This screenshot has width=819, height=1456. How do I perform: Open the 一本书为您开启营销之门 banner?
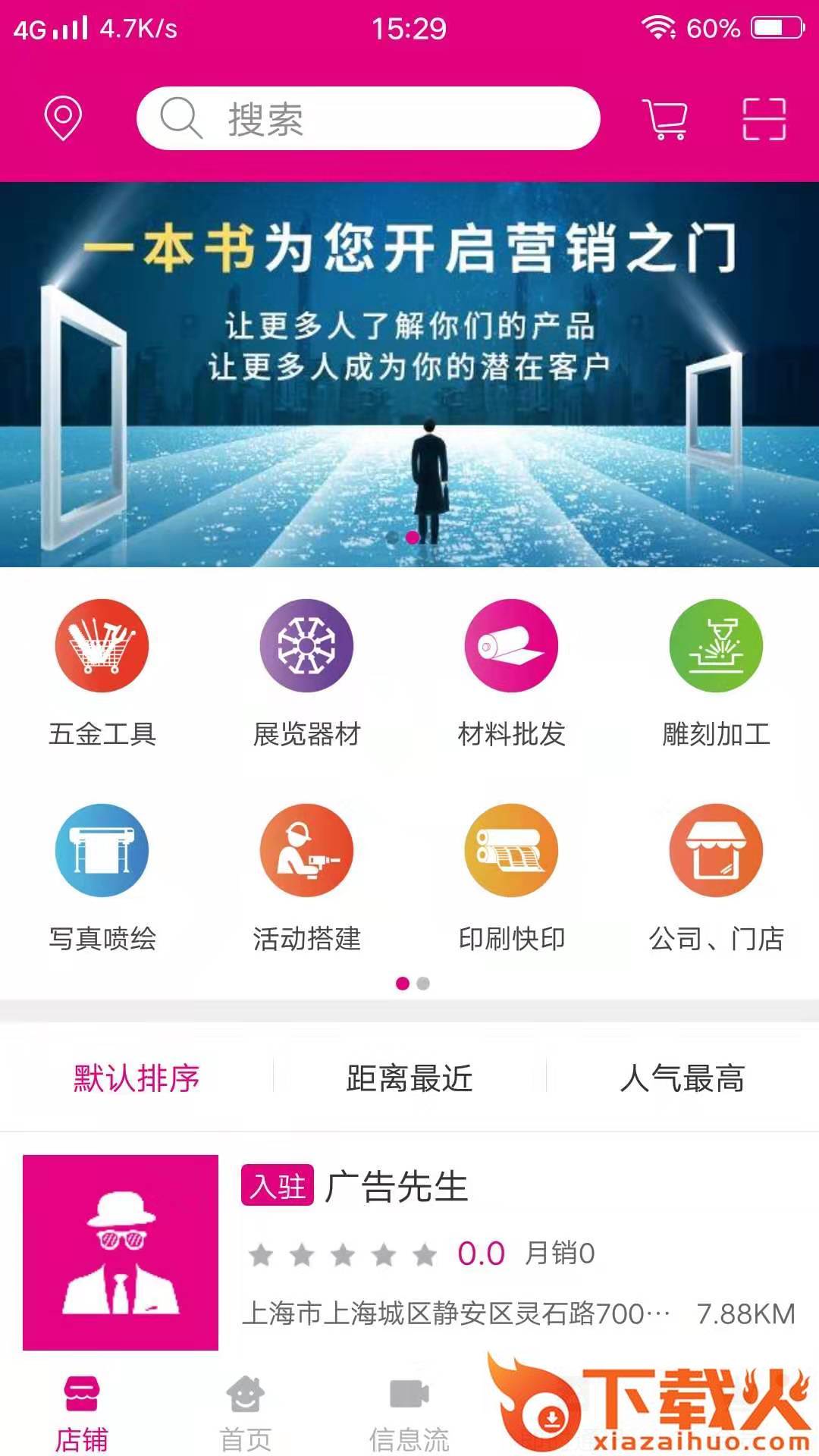click(x=409, y=374)
